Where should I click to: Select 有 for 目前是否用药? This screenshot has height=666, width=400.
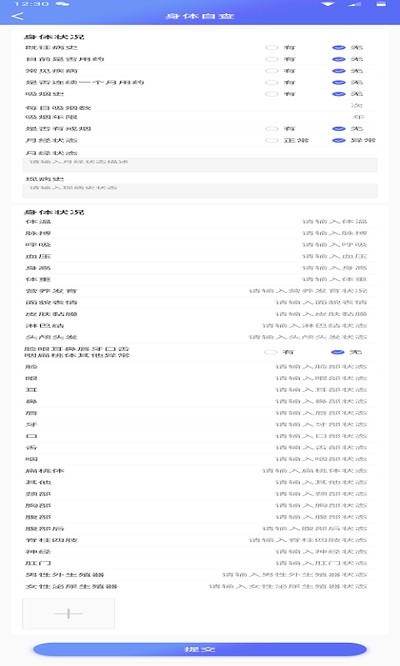click(x=280, y=59)
